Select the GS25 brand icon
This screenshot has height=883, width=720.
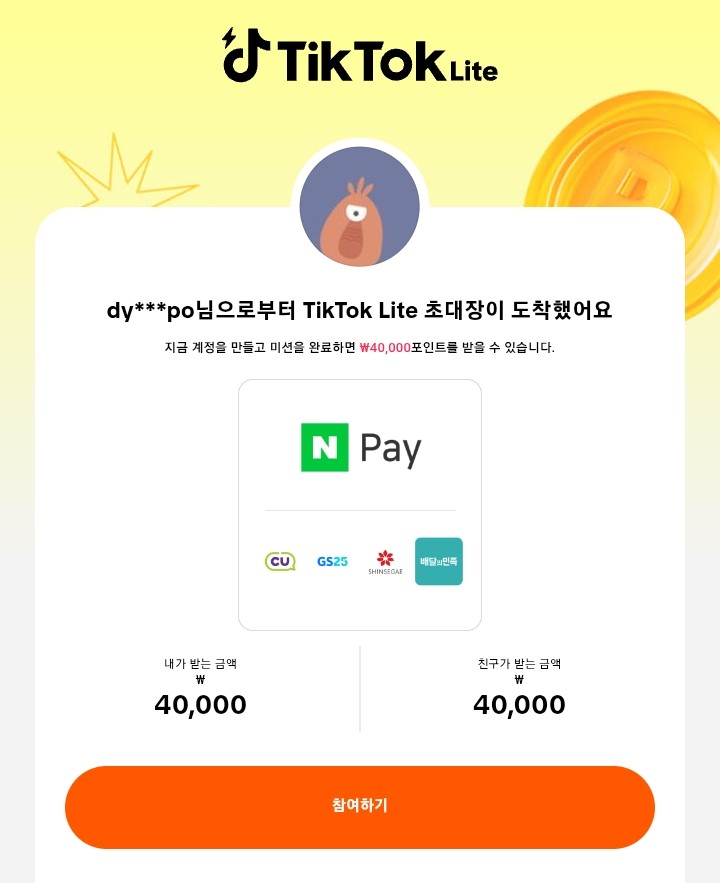click(332, 561)
